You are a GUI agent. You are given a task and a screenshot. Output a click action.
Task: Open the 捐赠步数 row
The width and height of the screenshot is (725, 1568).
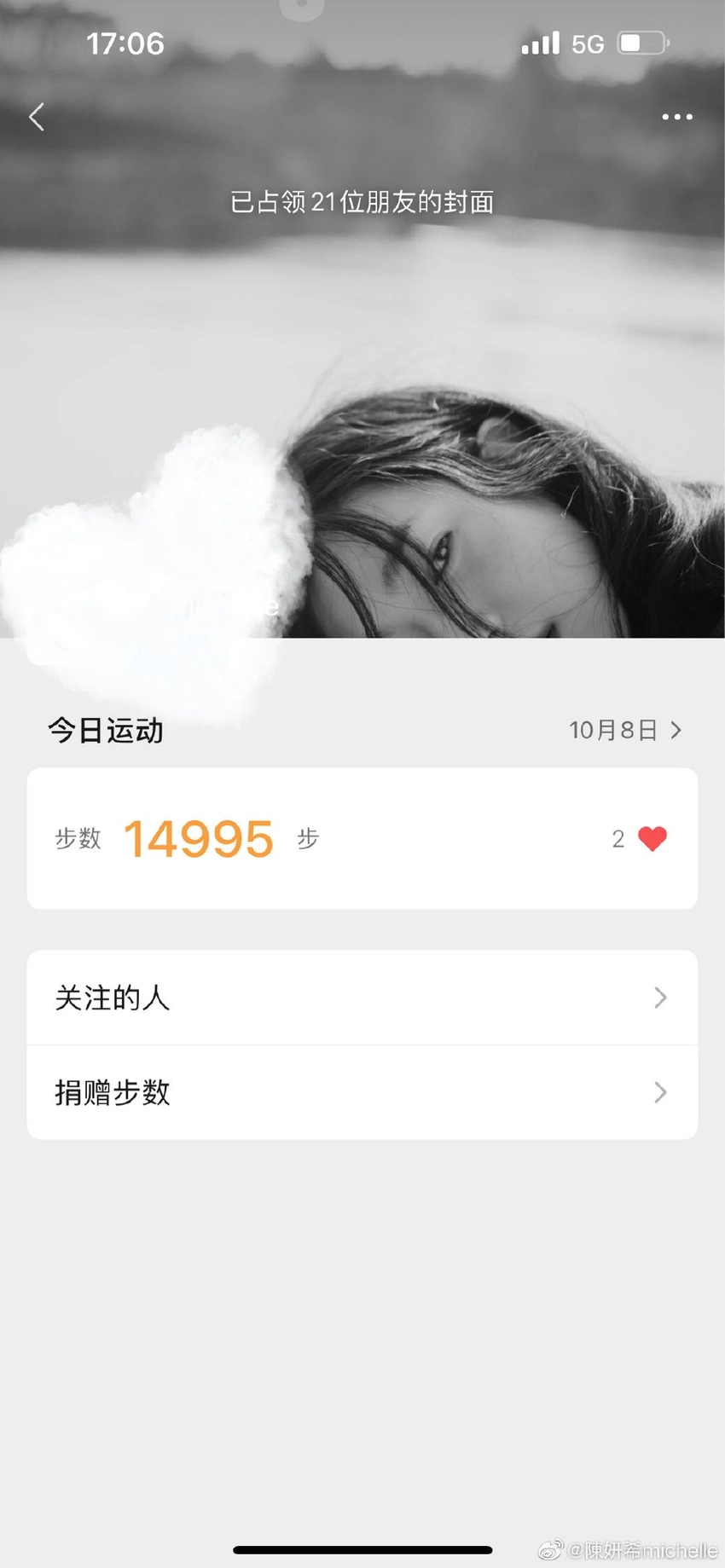click(362, 1092)
